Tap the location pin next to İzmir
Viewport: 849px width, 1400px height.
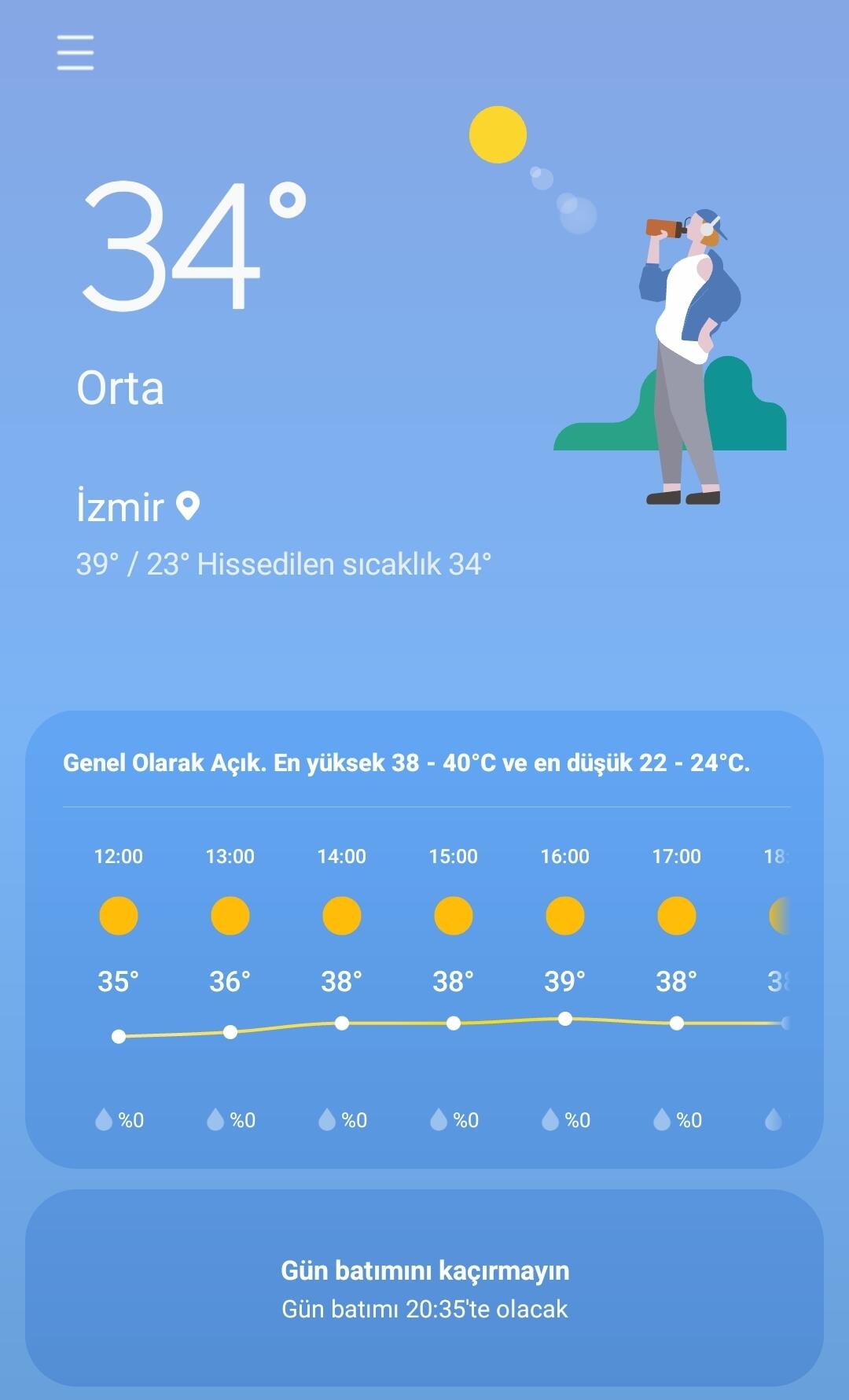[x=188, y=506]
